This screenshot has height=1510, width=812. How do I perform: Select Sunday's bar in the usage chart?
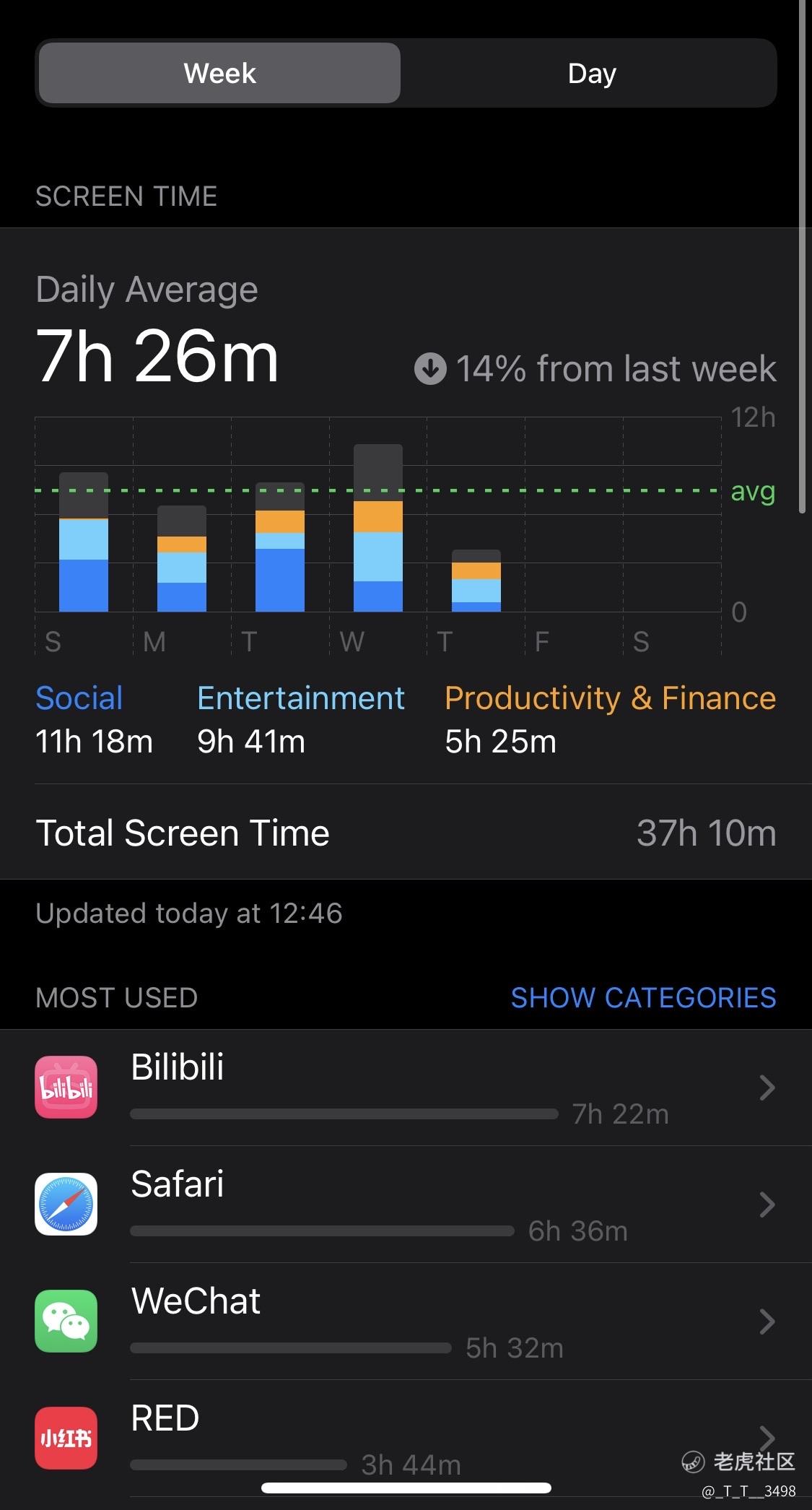tap(84, 542)
